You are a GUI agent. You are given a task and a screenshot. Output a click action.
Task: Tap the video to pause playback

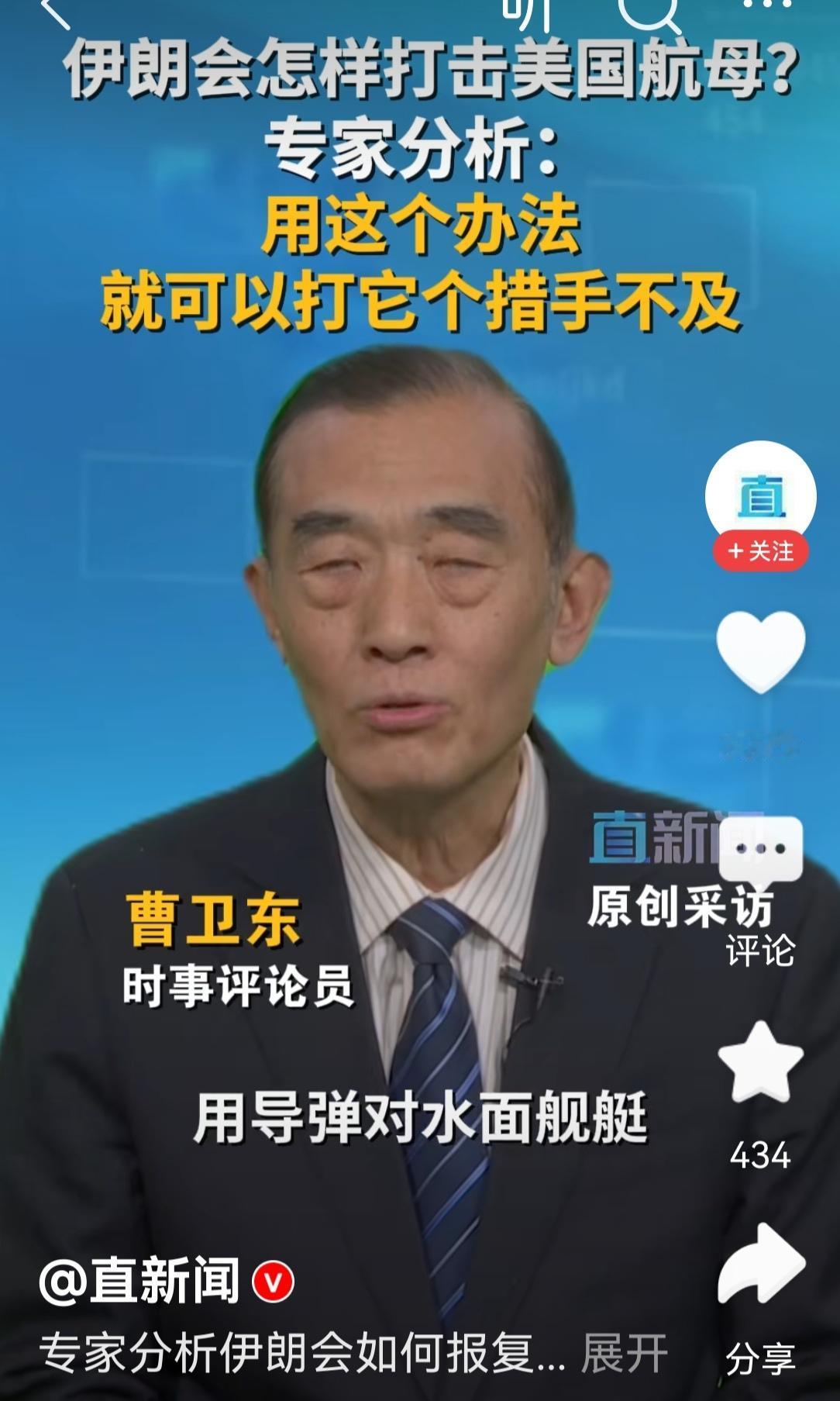[349, 698]
